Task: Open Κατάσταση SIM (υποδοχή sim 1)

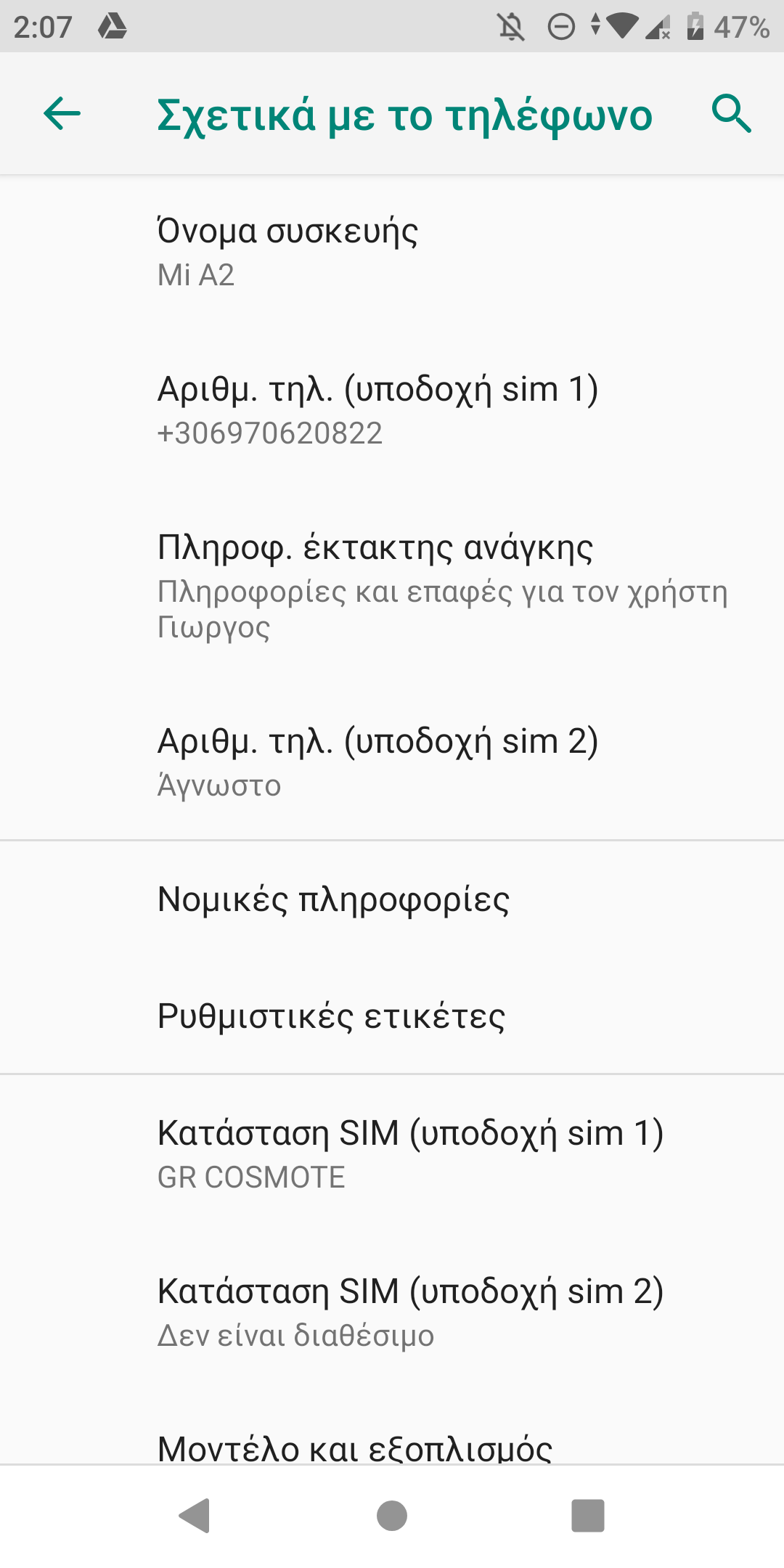Action: point(392,1154)
